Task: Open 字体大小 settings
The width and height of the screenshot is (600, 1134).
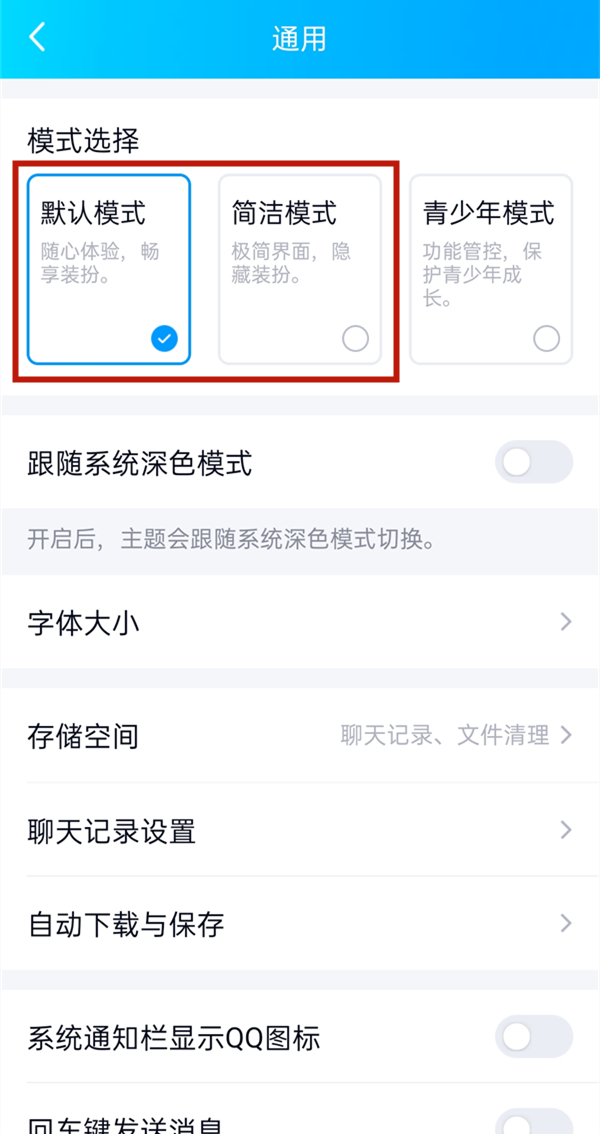Action: pyautogui.click(x=300, y=623)
